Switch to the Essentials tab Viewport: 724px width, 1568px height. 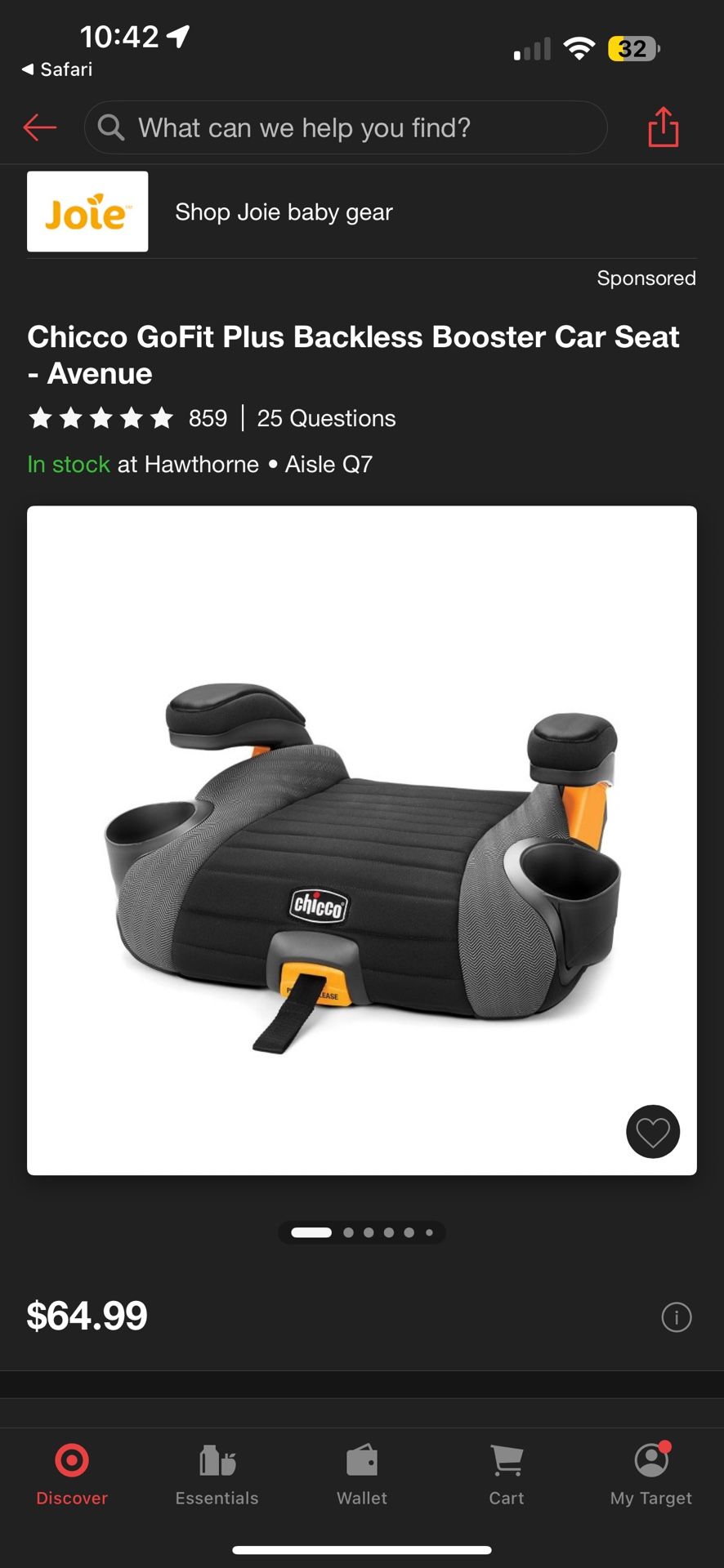(x=217, y=1475)
